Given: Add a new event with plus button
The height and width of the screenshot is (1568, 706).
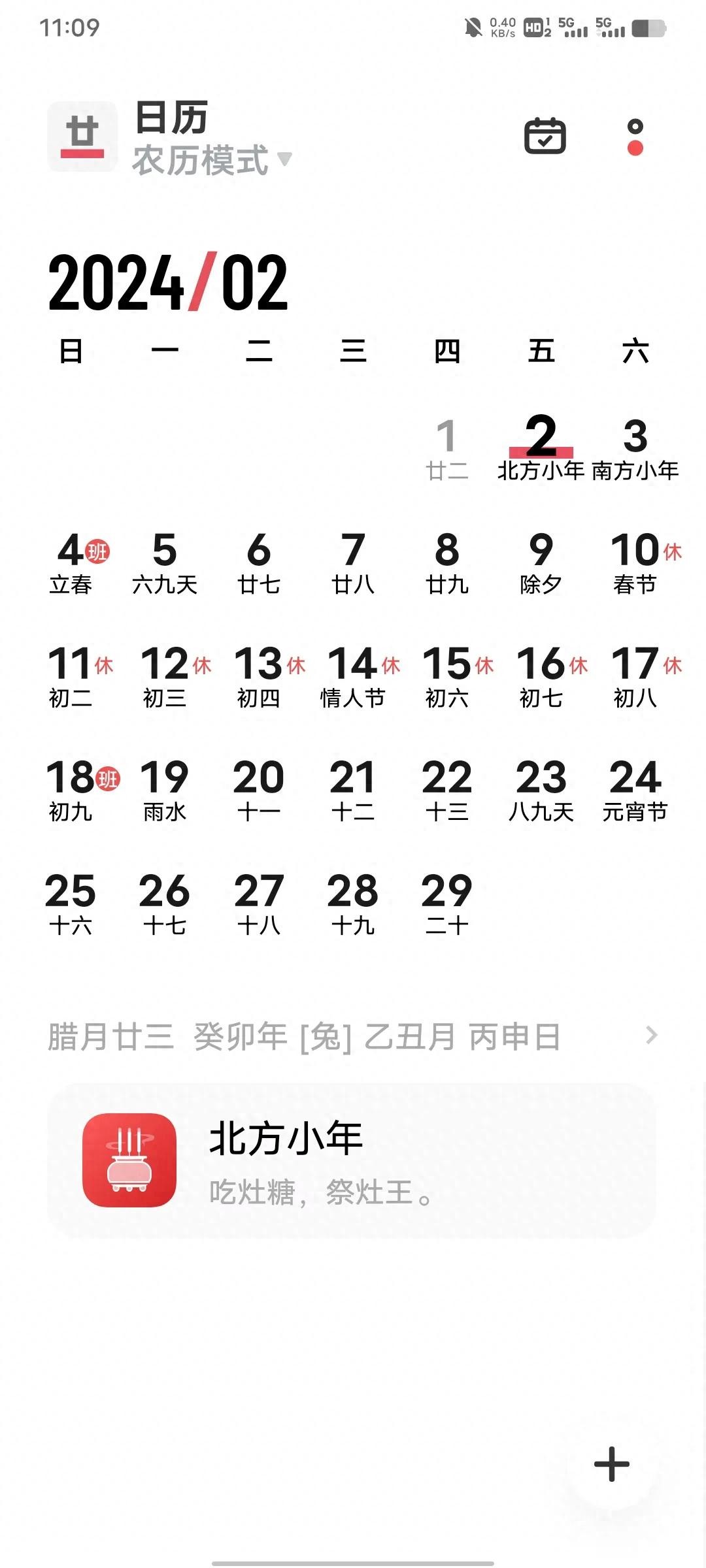Looking at the screenshot, I should (611, 1464).
